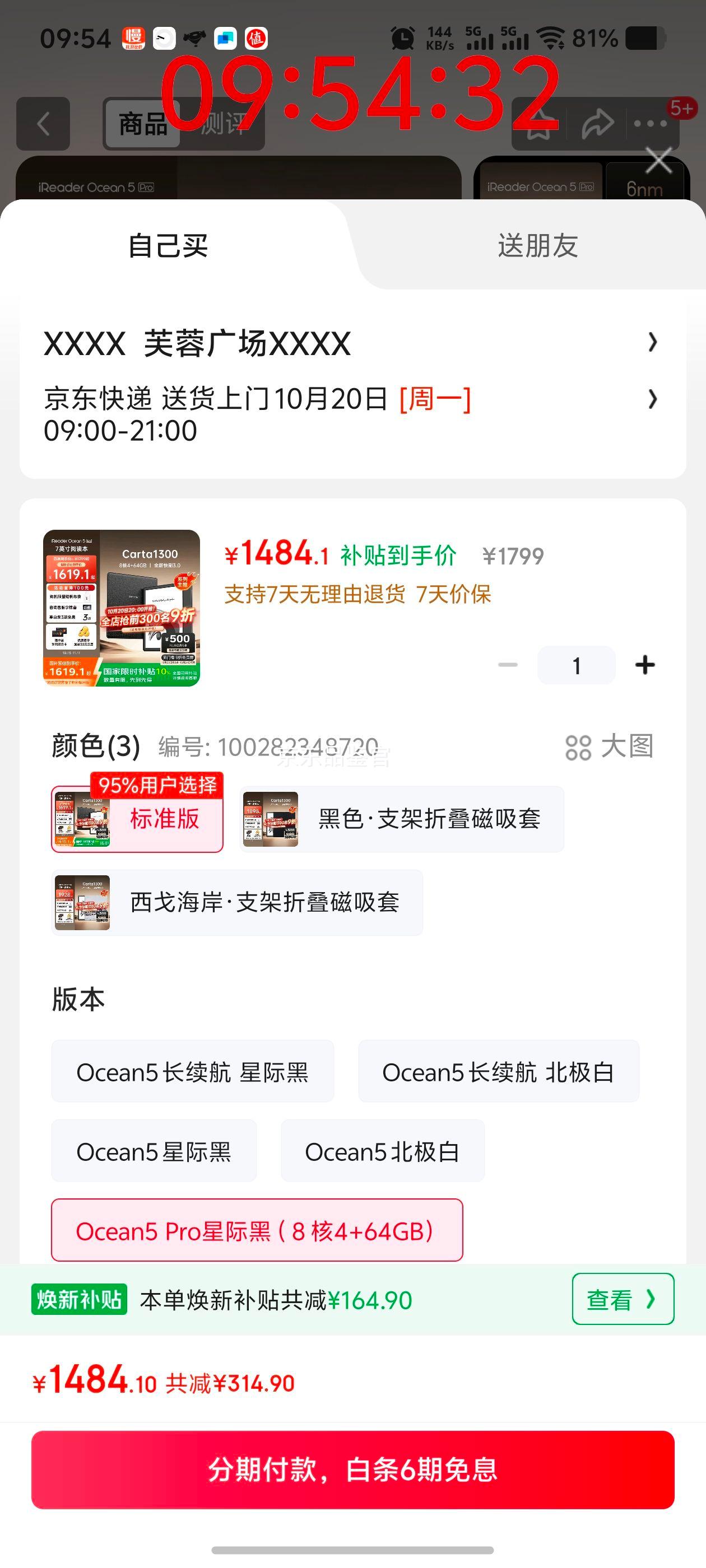706x1568 pixels.
Task: Choose version Ocean5 长续航 星际黑
Action: 193,1072
